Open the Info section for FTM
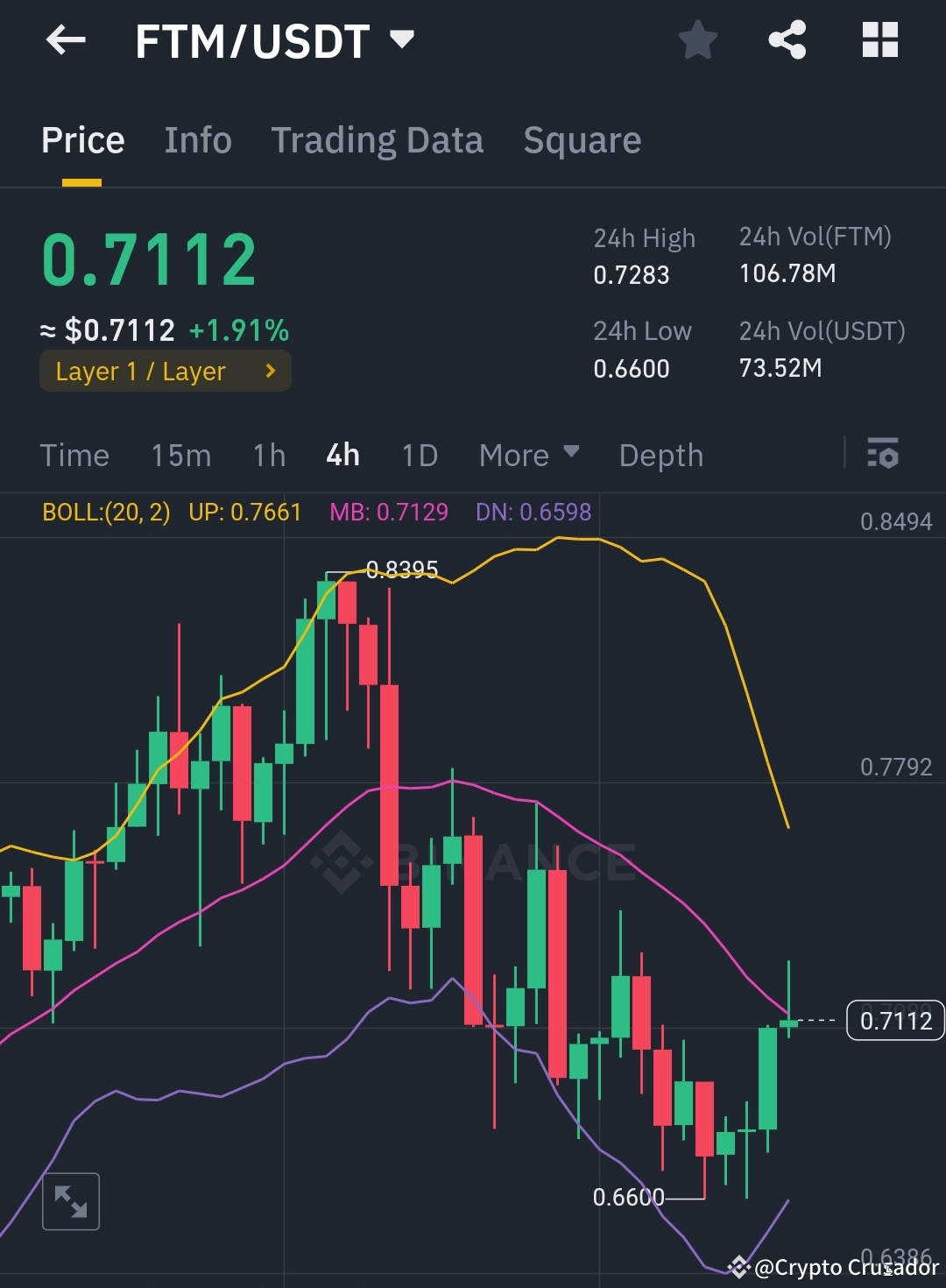 (197, 140)
